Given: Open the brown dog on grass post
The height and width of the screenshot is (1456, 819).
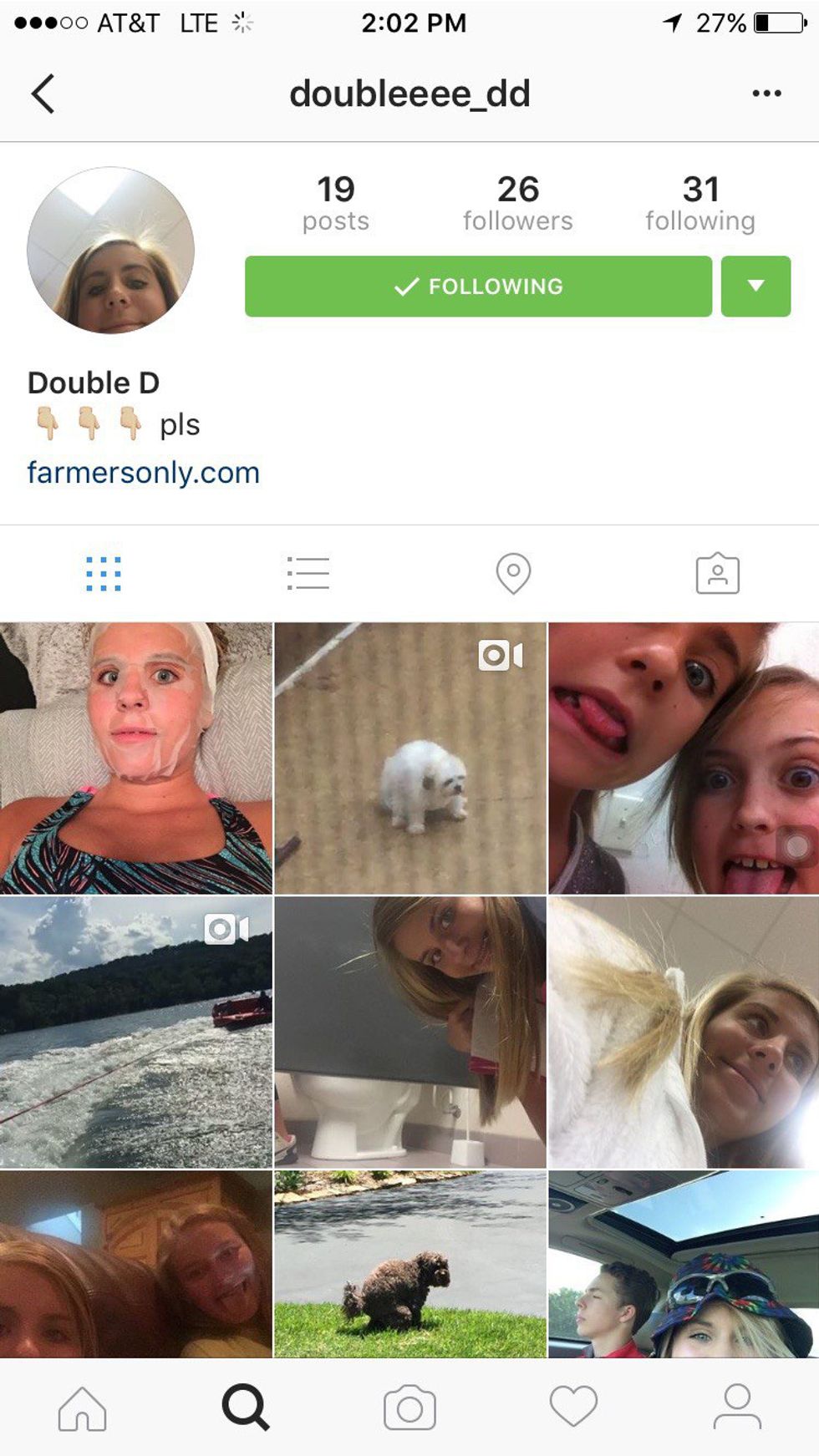Looking at the screenshot, I should point(409,1263).
